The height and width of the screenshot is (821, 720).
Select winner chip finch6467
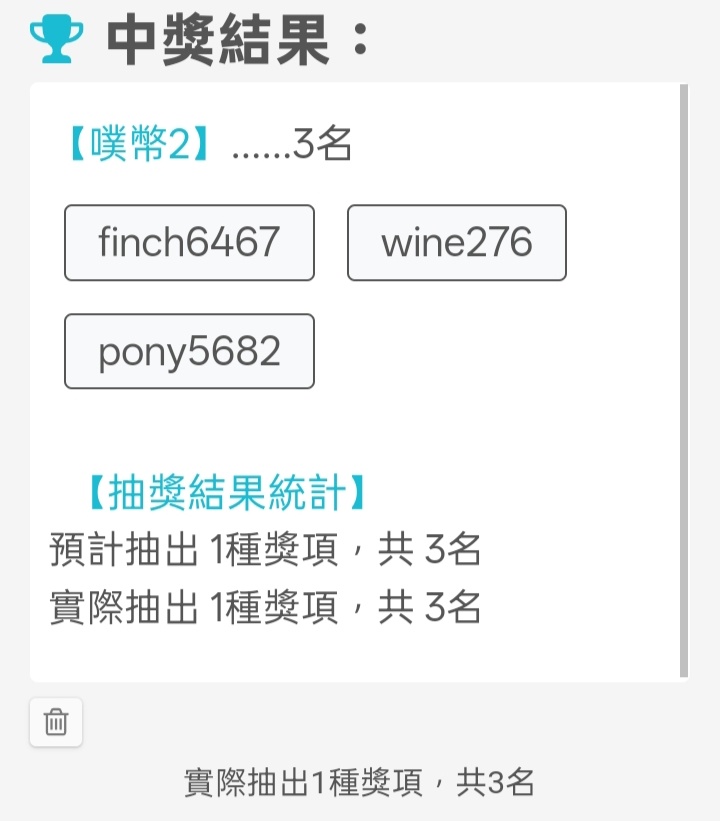click(189, 243)
